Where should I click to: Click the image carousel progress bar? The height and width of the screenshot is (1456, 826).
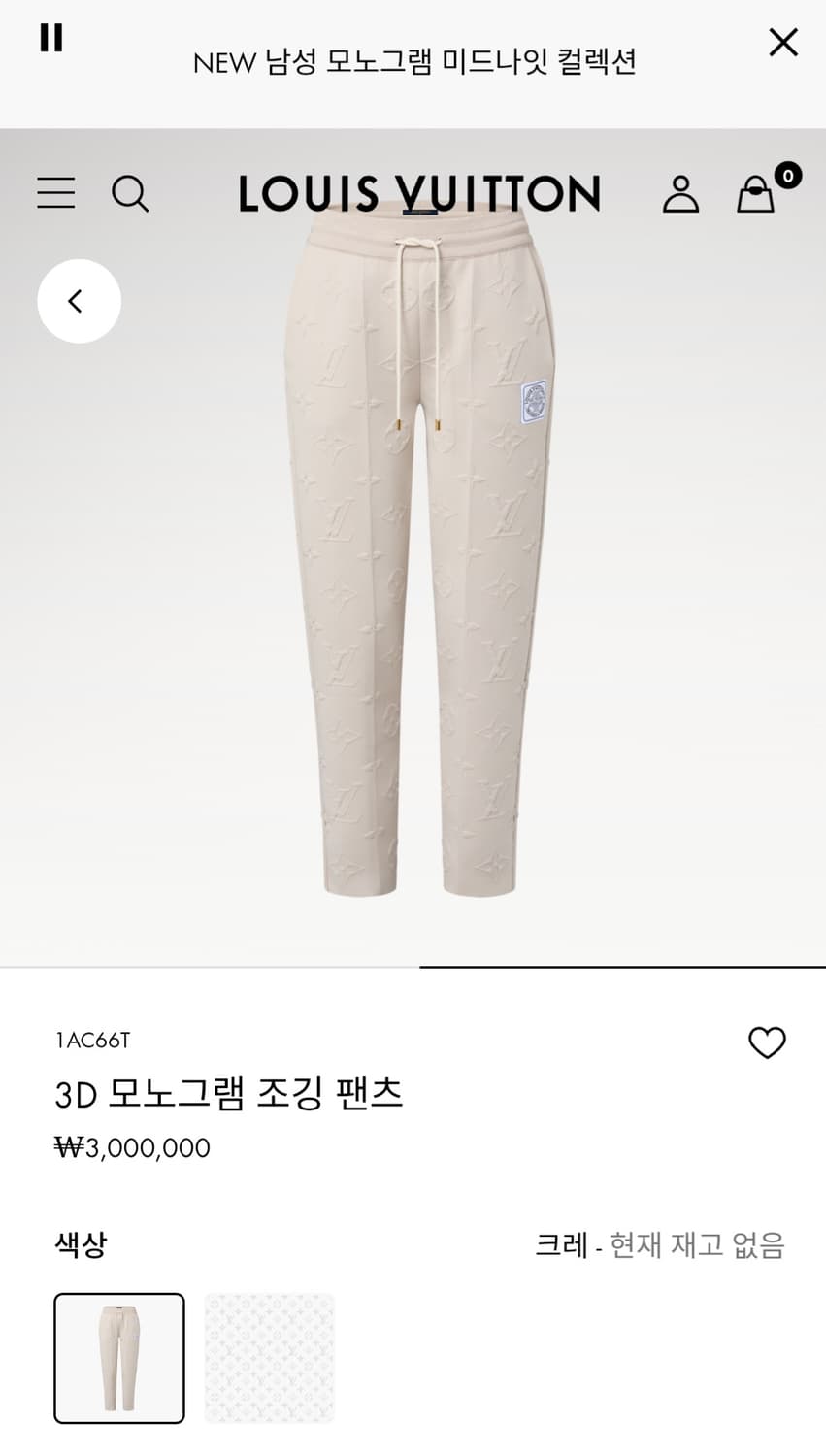click(621, 967)
